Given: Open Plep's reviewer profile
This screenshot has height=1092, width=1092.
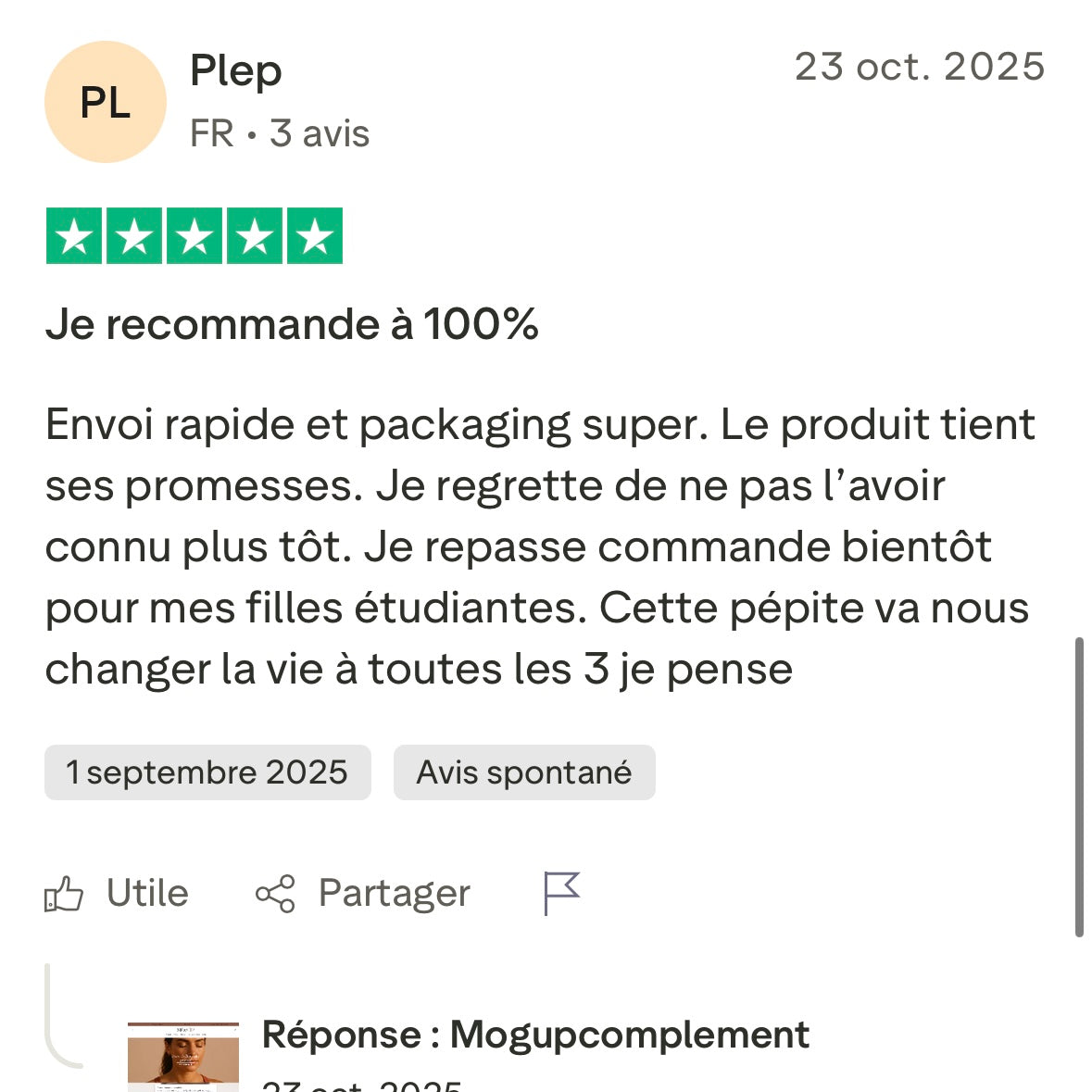Looking at the screenshot, I should [235, 71].
